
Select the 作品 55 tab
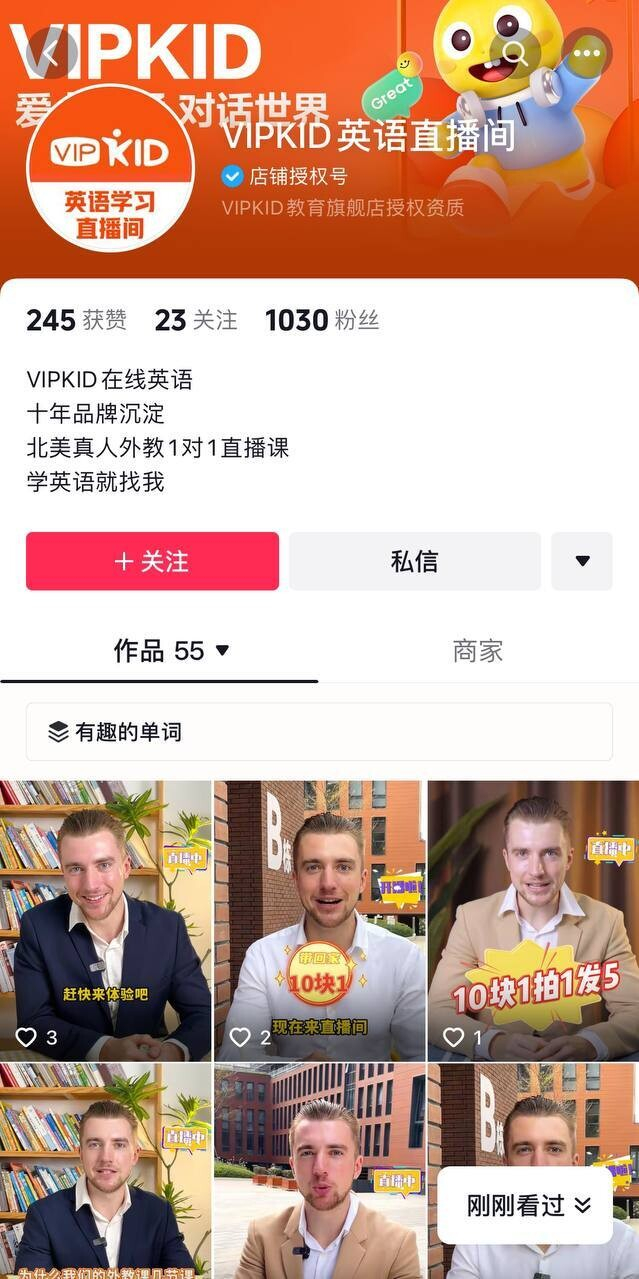pos(170,651)
